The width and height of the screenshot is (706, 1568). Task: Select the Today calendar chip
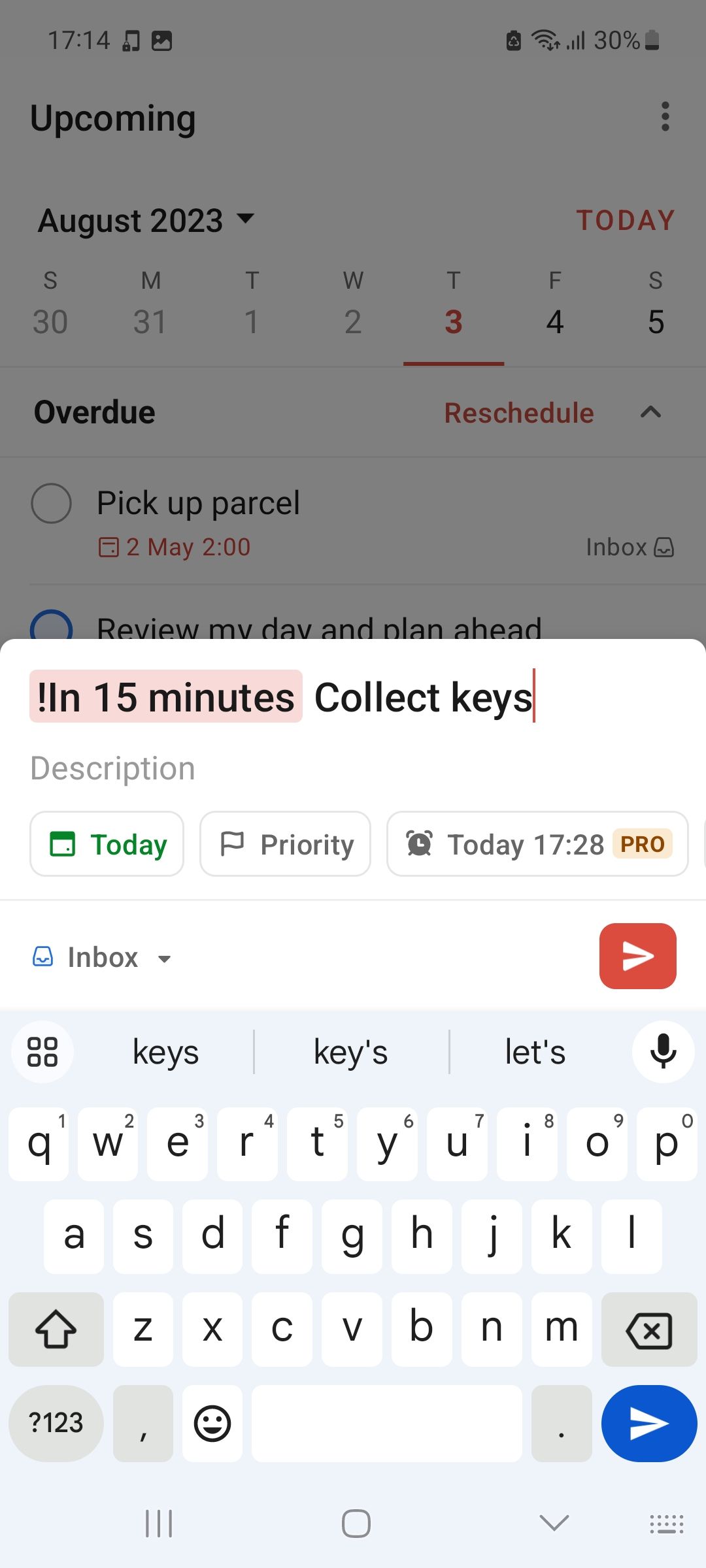tap(107, 843)
